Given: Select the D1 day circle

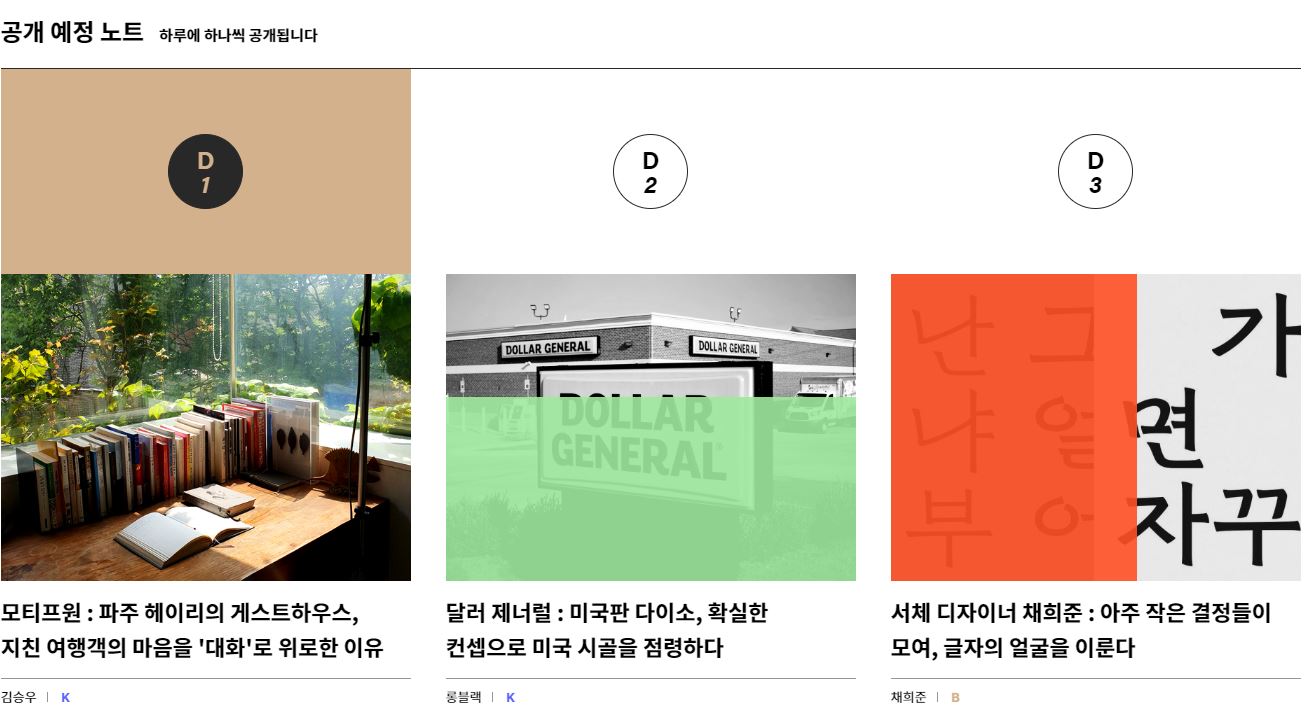Looking at the screenshot, I should 205,172.
